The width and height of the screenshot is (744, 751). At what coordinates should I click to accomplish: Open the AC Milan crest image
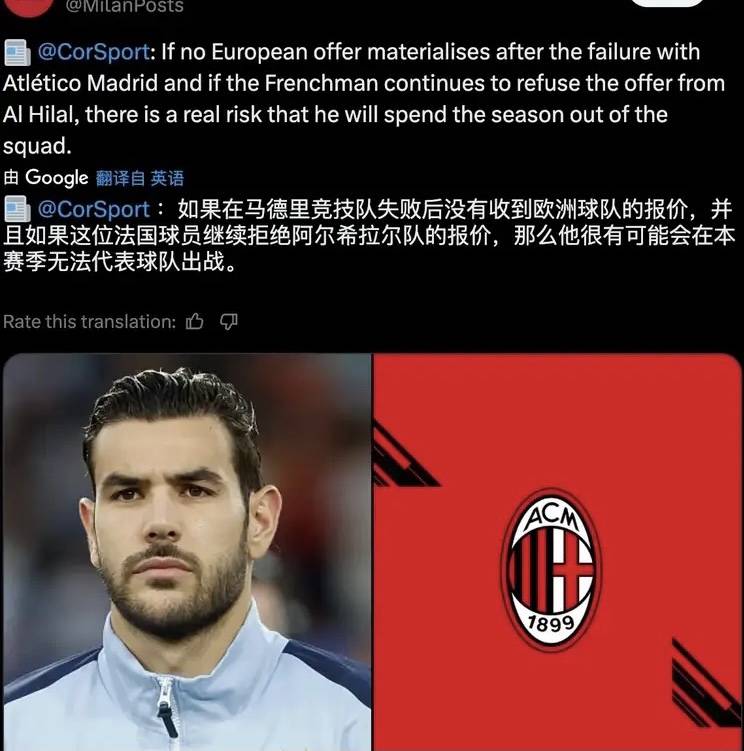(558, 552)
